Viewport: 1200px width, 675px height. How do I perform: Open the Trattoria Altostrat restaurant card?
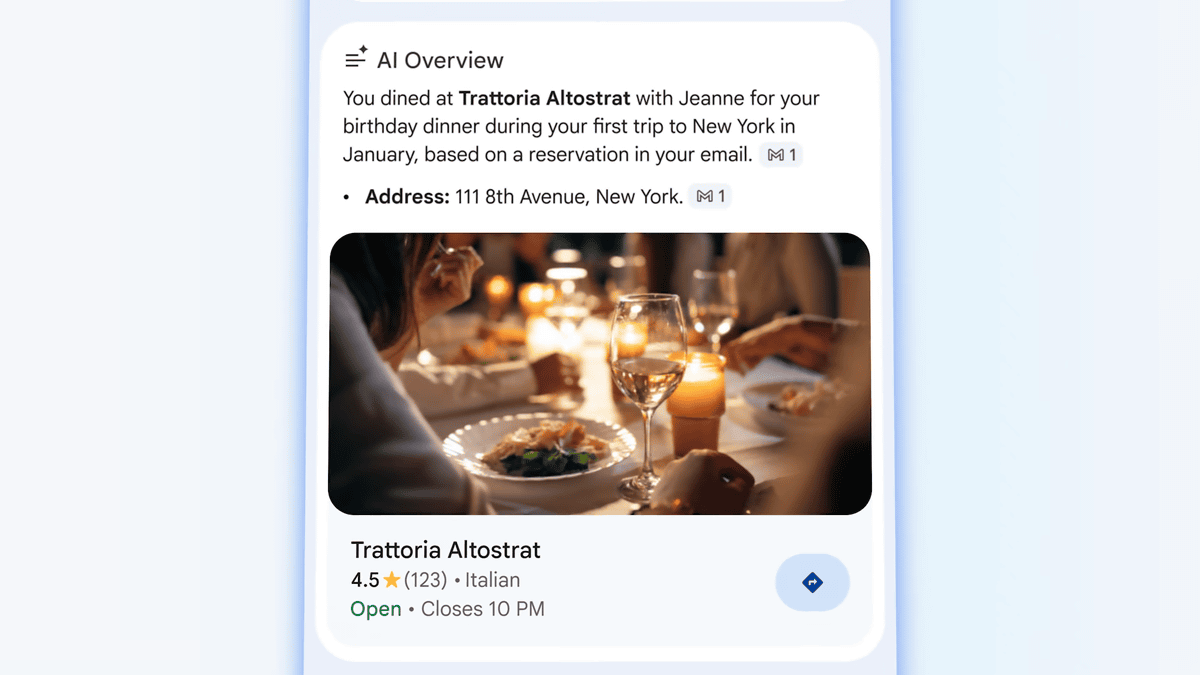tap(446, 550)
